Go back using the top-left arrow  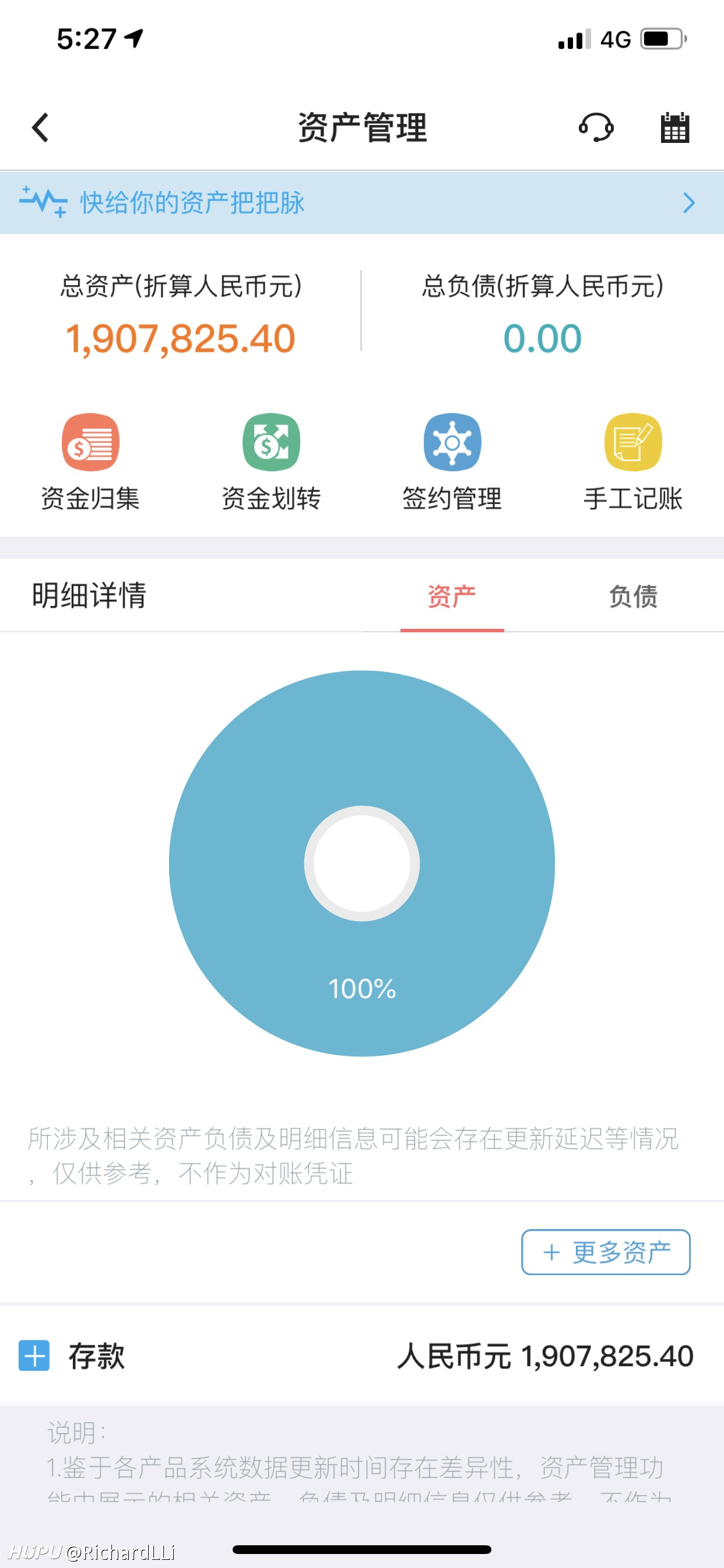(40, 128)
